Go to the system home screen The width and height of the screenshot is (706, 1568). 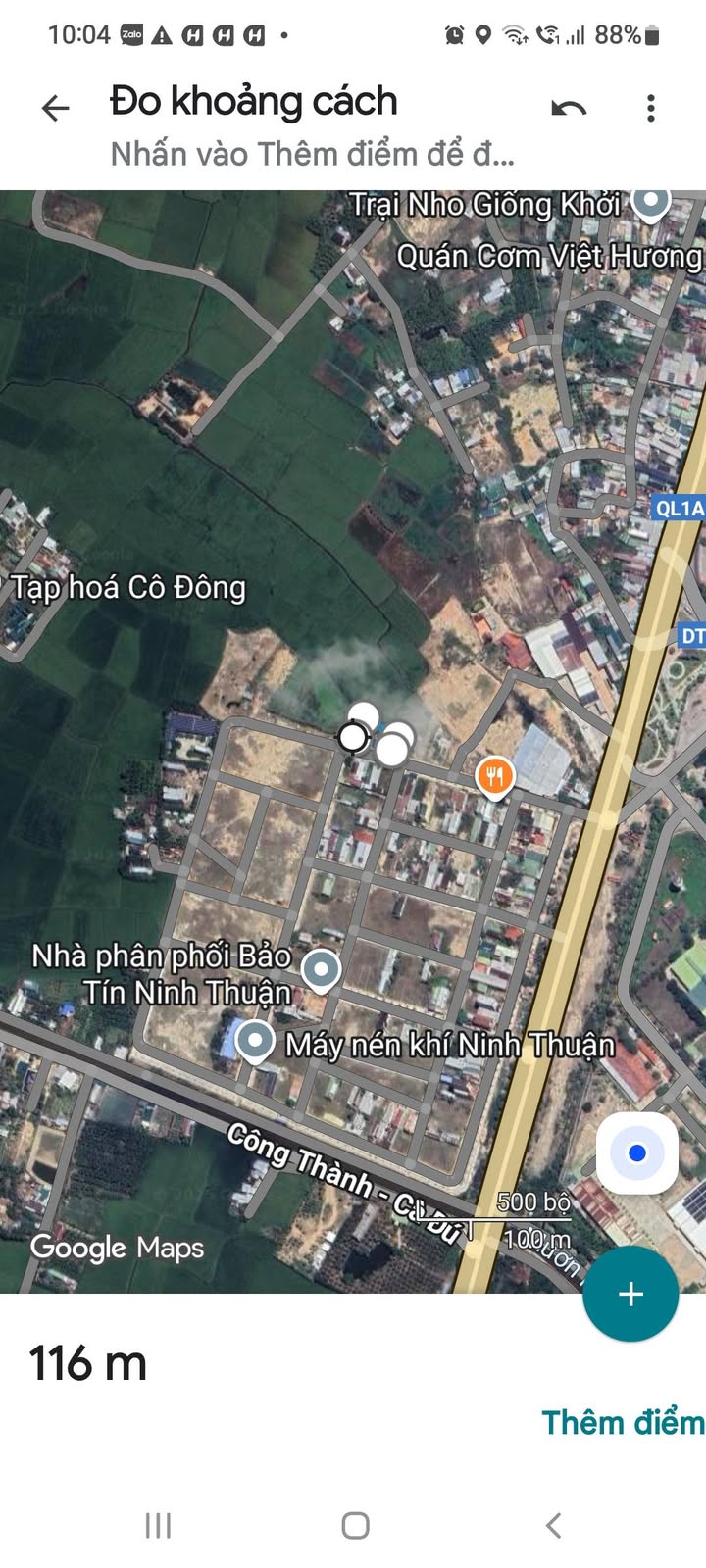[x=355, y=1525]
